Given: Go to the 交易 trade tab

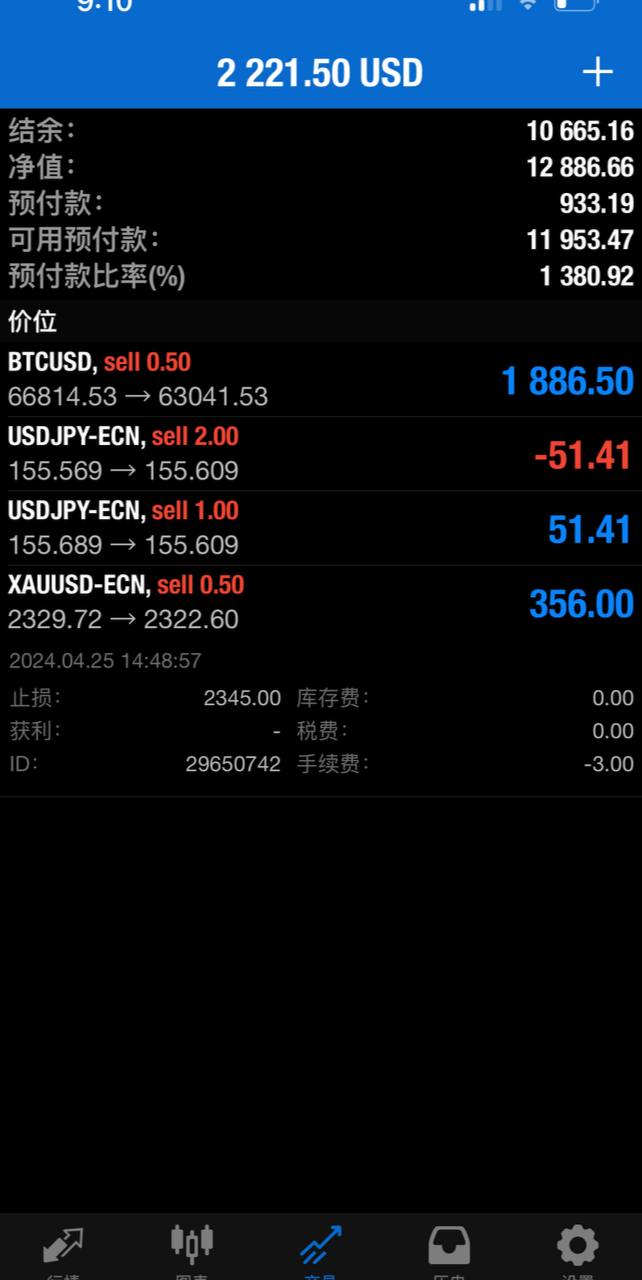Looking at the screenshot, I should point(321,1248).
